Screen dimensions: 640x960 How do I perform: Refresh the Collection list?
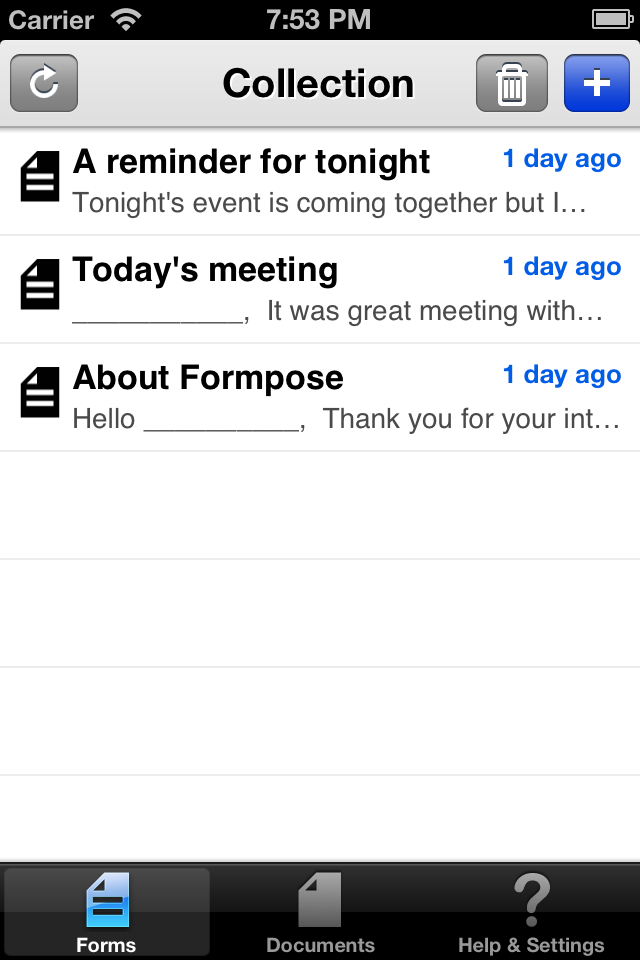click(44, 83)
